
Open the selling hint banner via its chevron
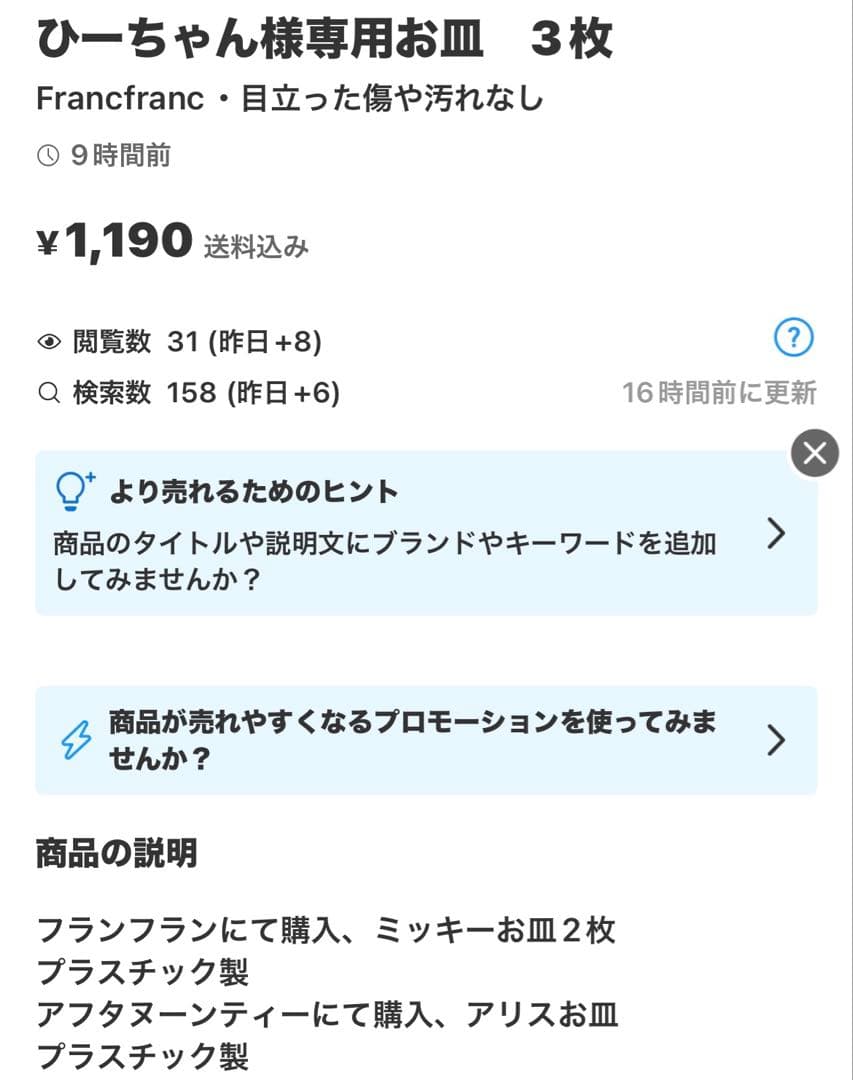775,536
